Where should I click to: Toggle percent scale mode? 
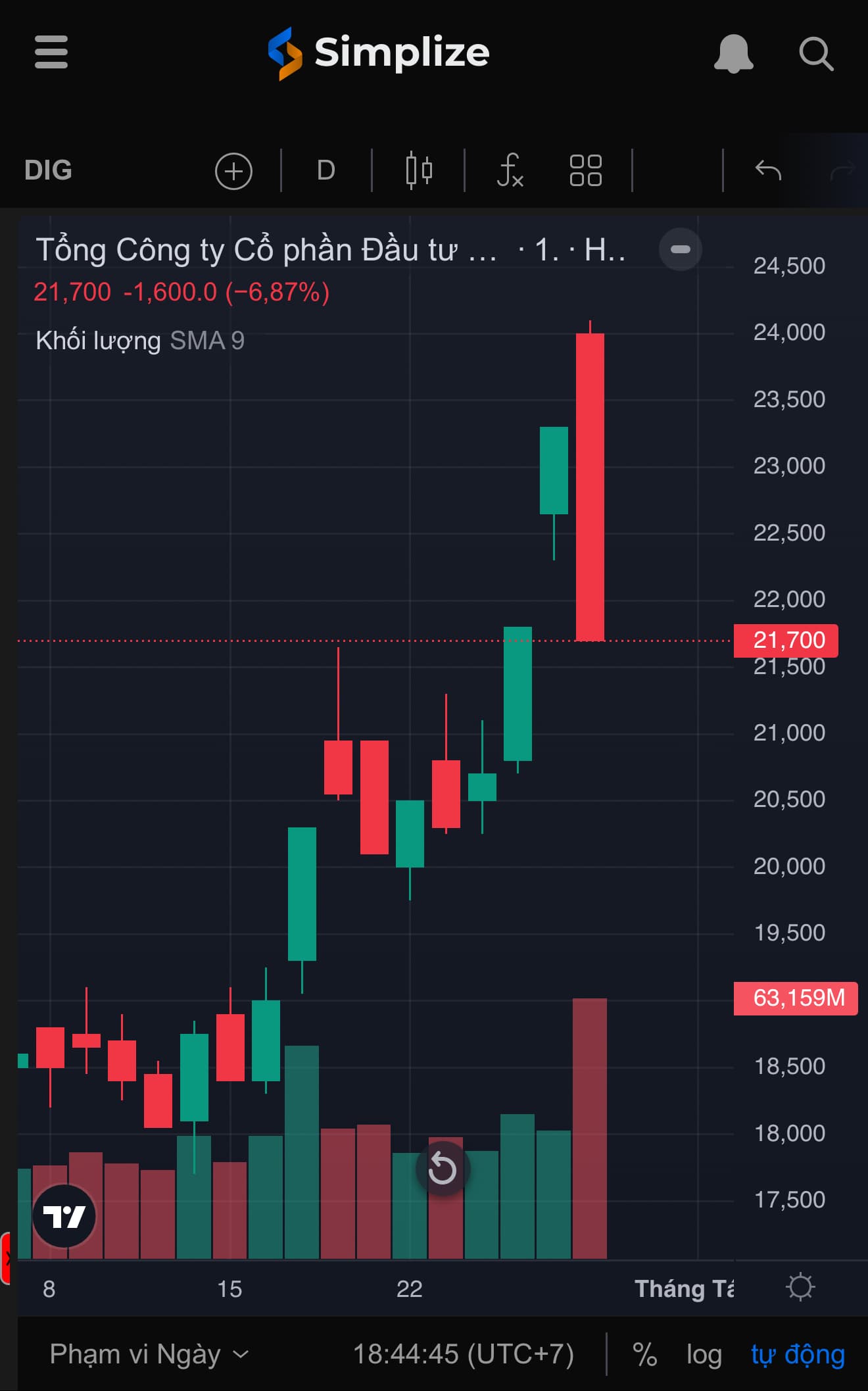click(644, 1354)
